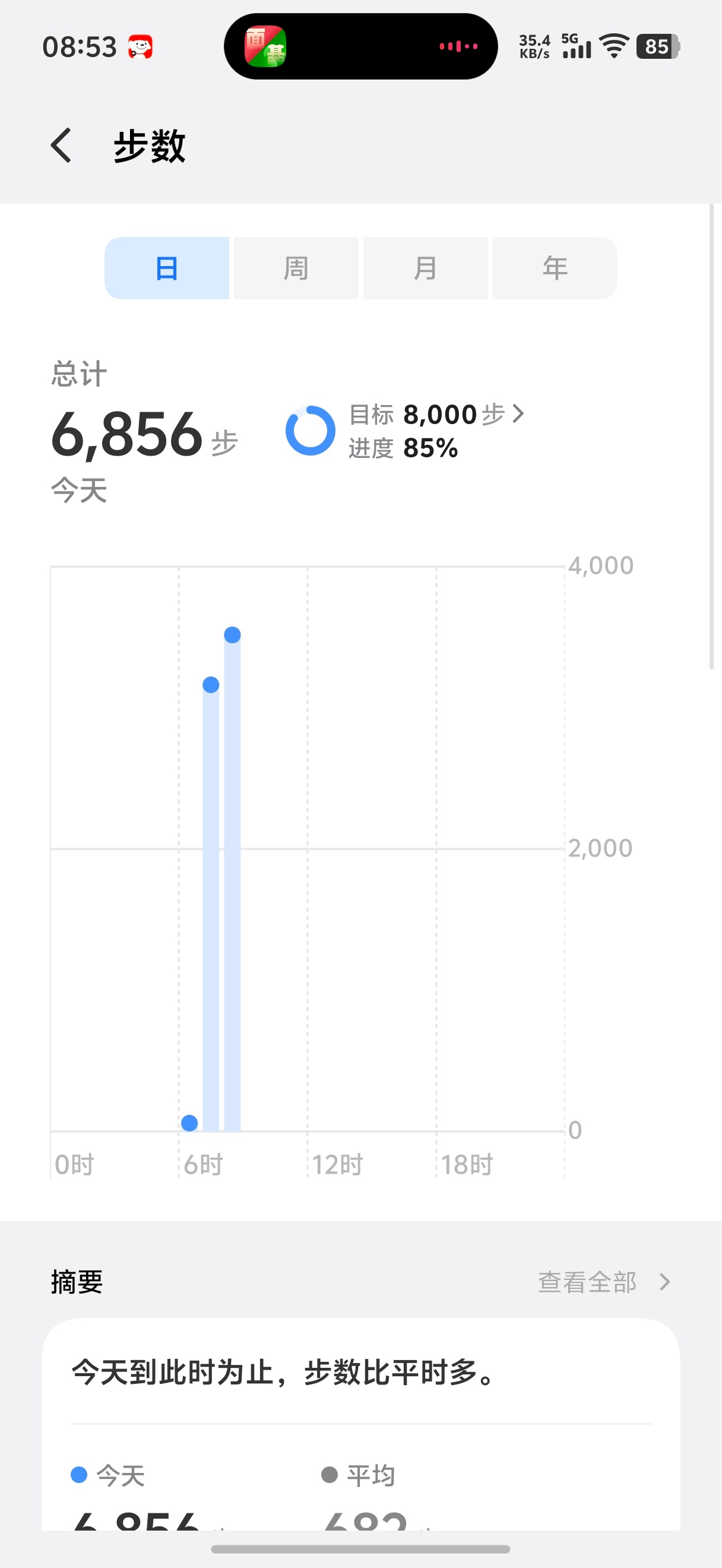Switch to the 年 tab

pos(554,268)
